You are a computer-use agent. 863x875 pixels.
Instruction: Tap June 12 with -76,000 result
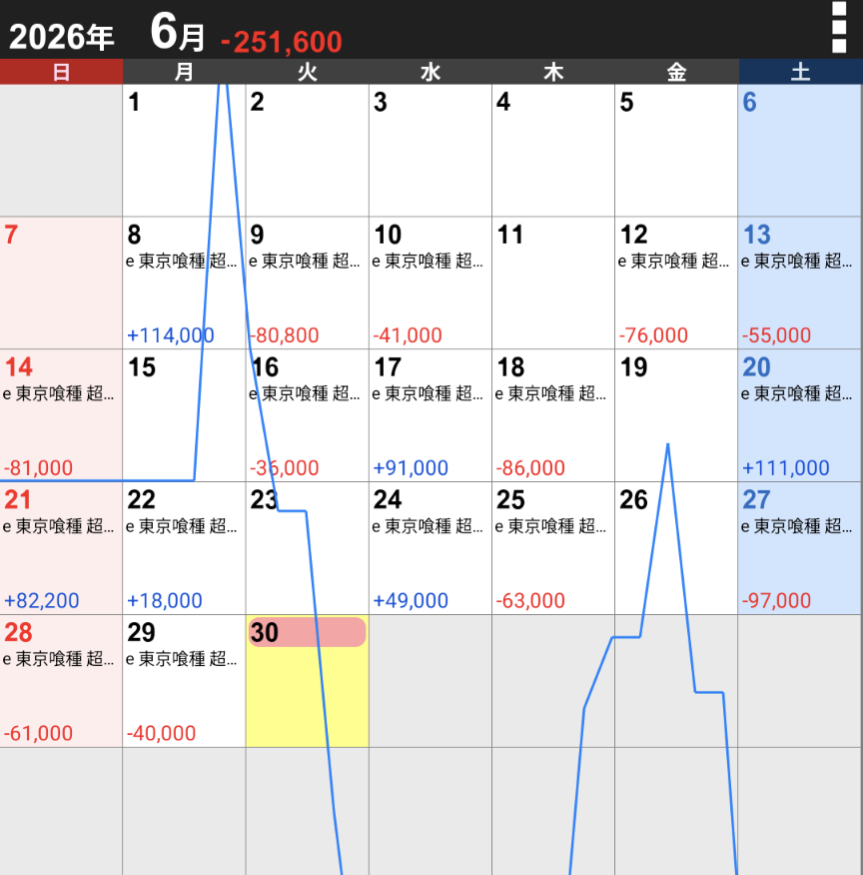coord(676,283)
